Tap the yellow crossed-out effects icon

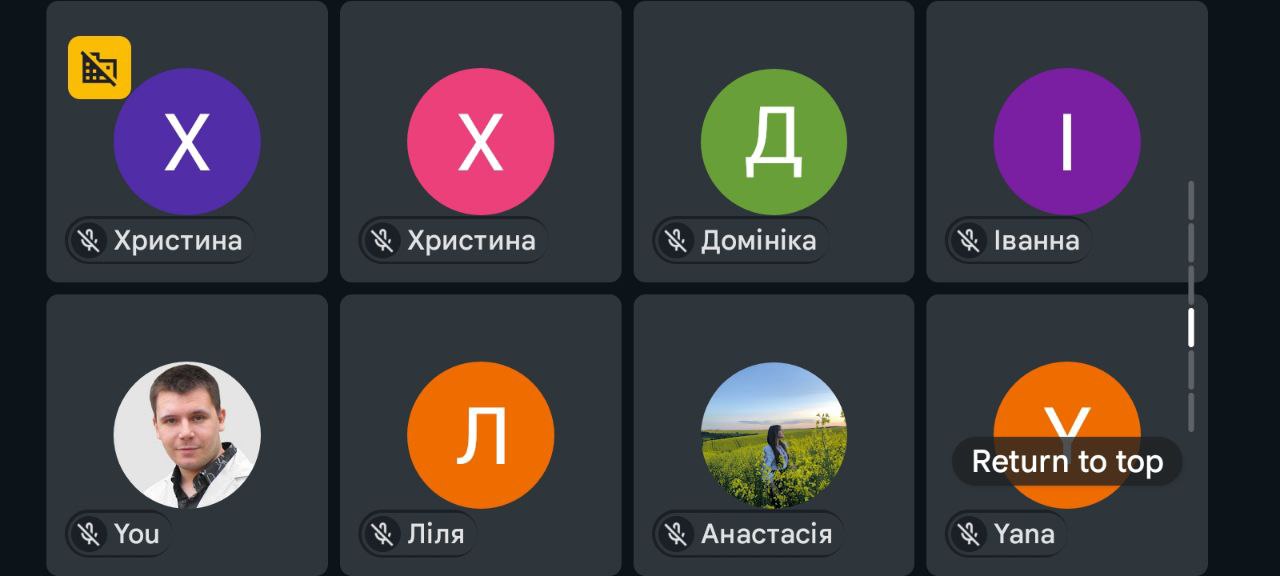[99, 68]
